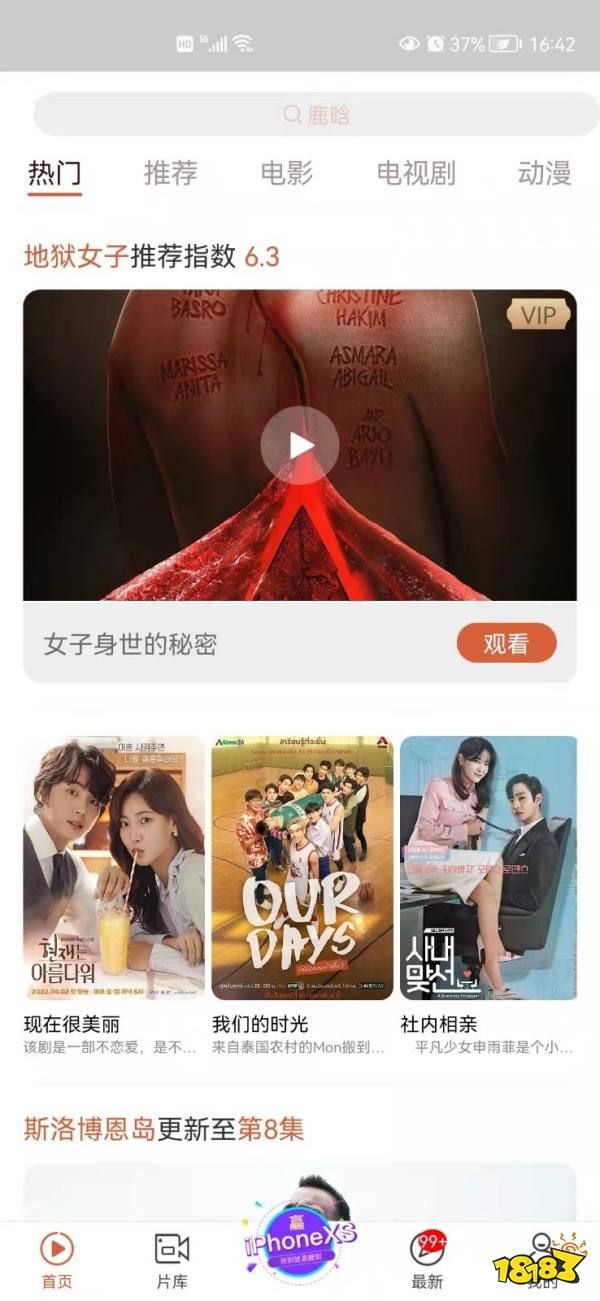The image size is (600, 1301).
Task: Switch to the 动漫 tab
Action: coord(544,173)
